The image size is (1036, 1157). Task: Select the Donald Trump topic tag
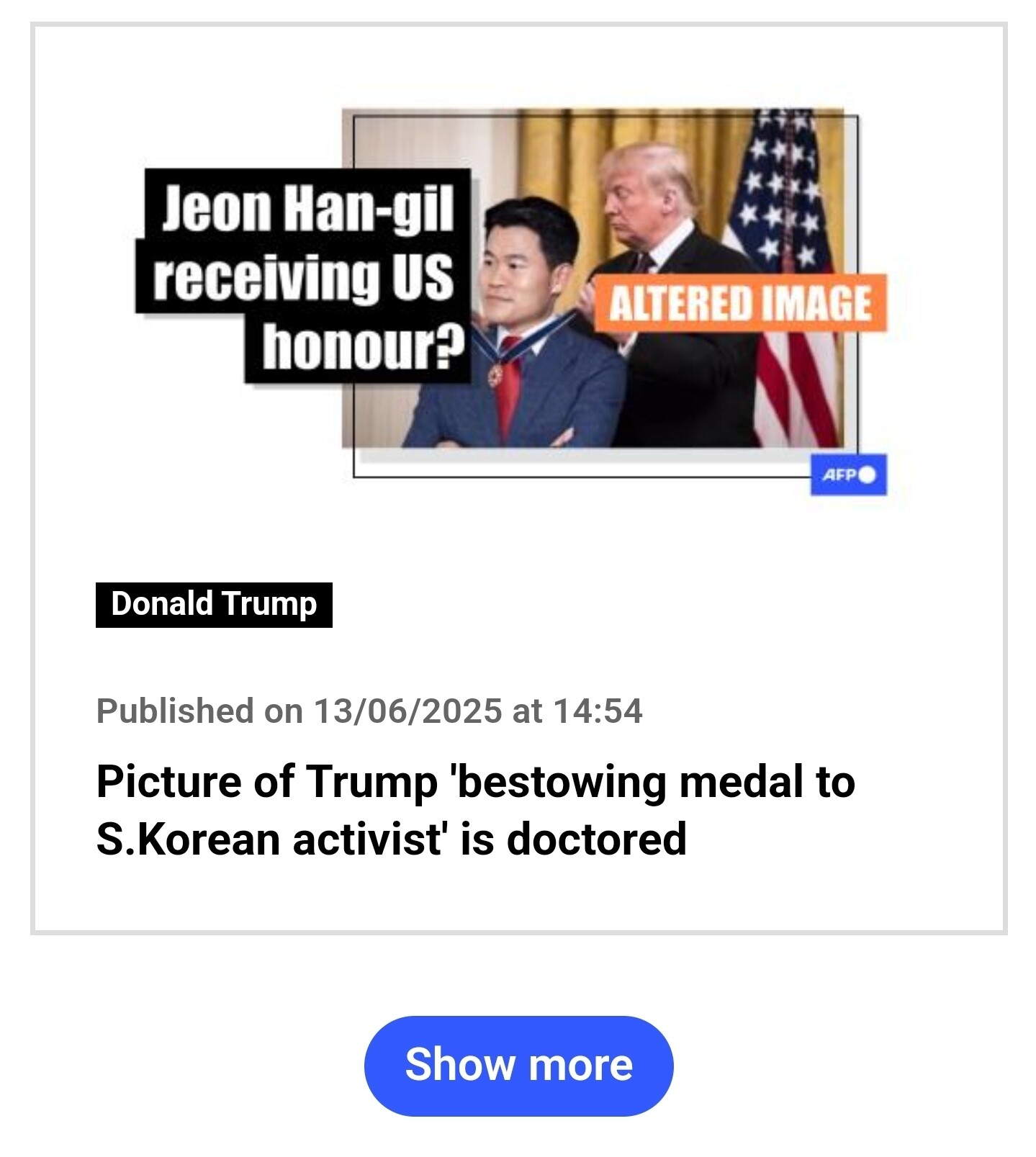point(214,605)
